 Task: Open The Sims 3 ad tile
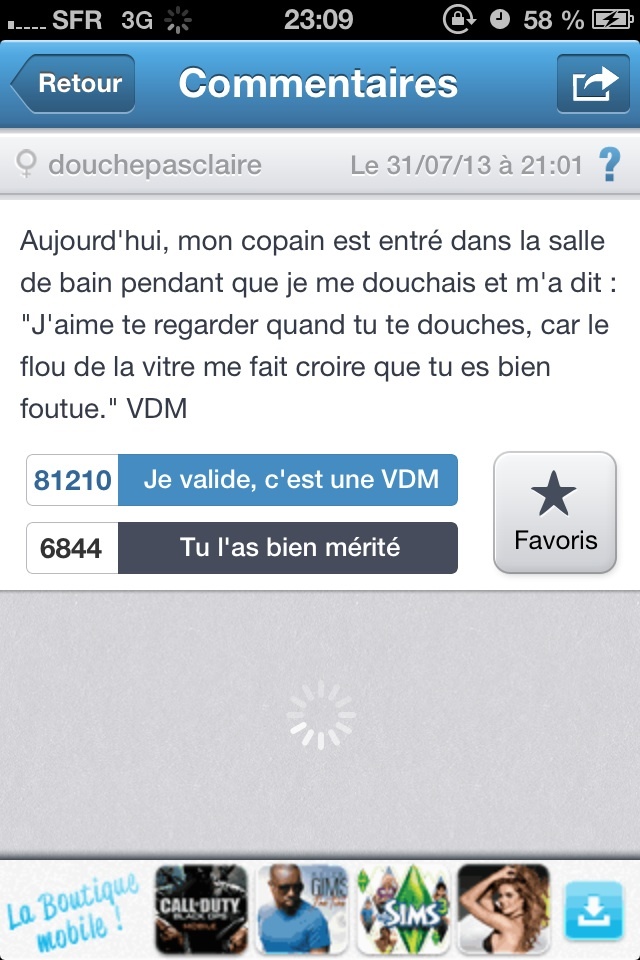pyautogui.click(x=402, y=909)
